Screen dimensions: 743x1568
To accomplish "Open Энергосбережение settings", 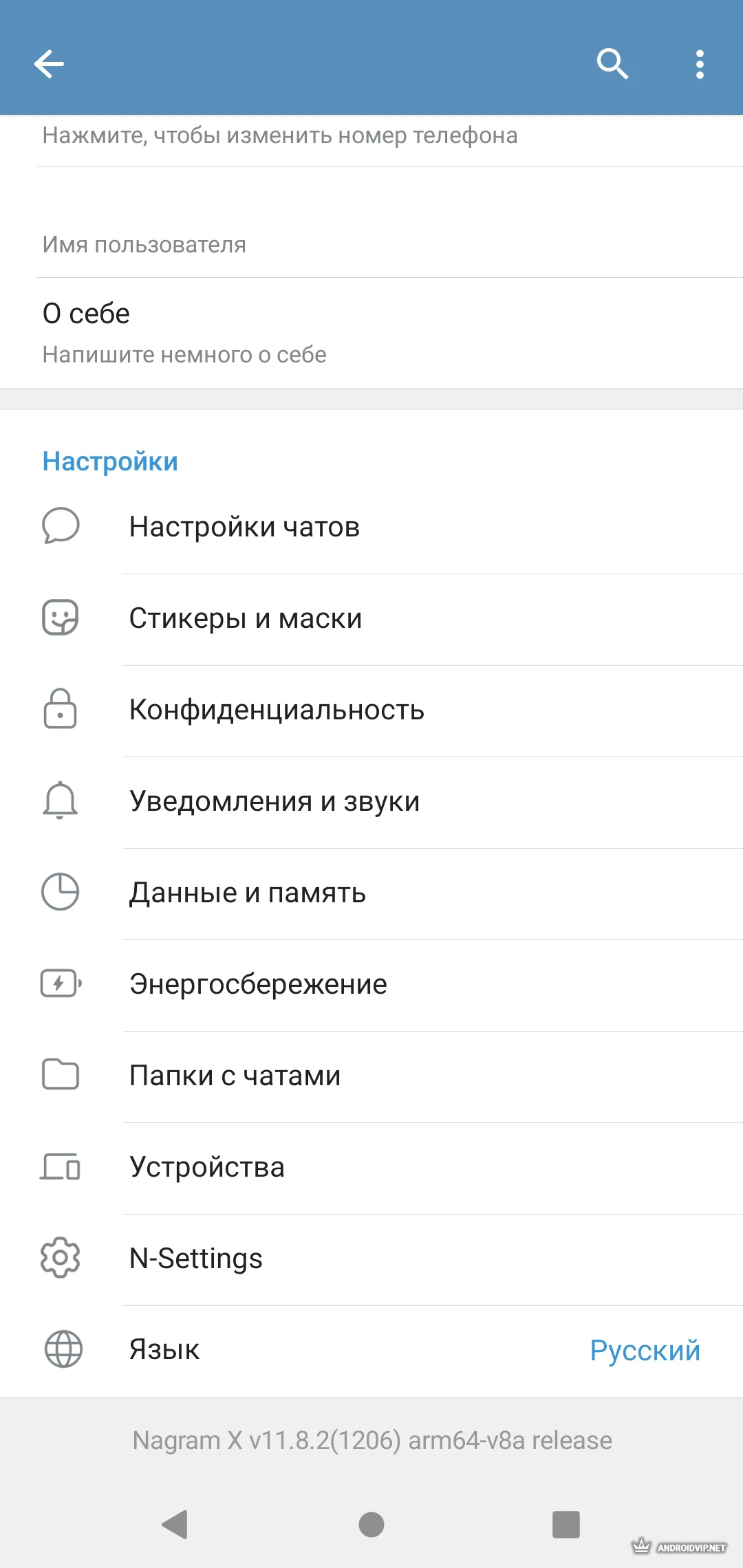I will [x=371, y=985].
